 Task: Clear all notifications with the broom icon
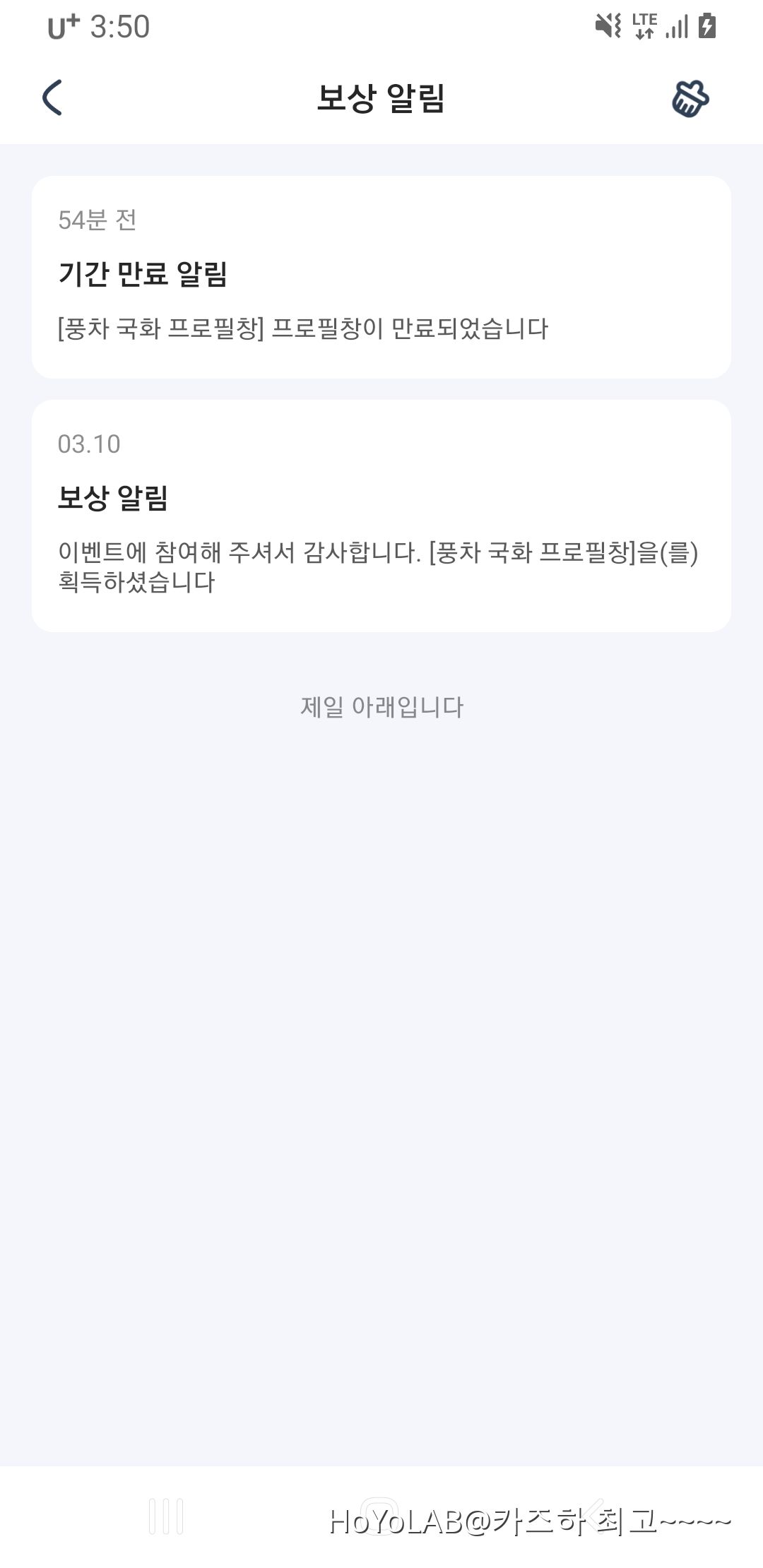coord(690,98)
